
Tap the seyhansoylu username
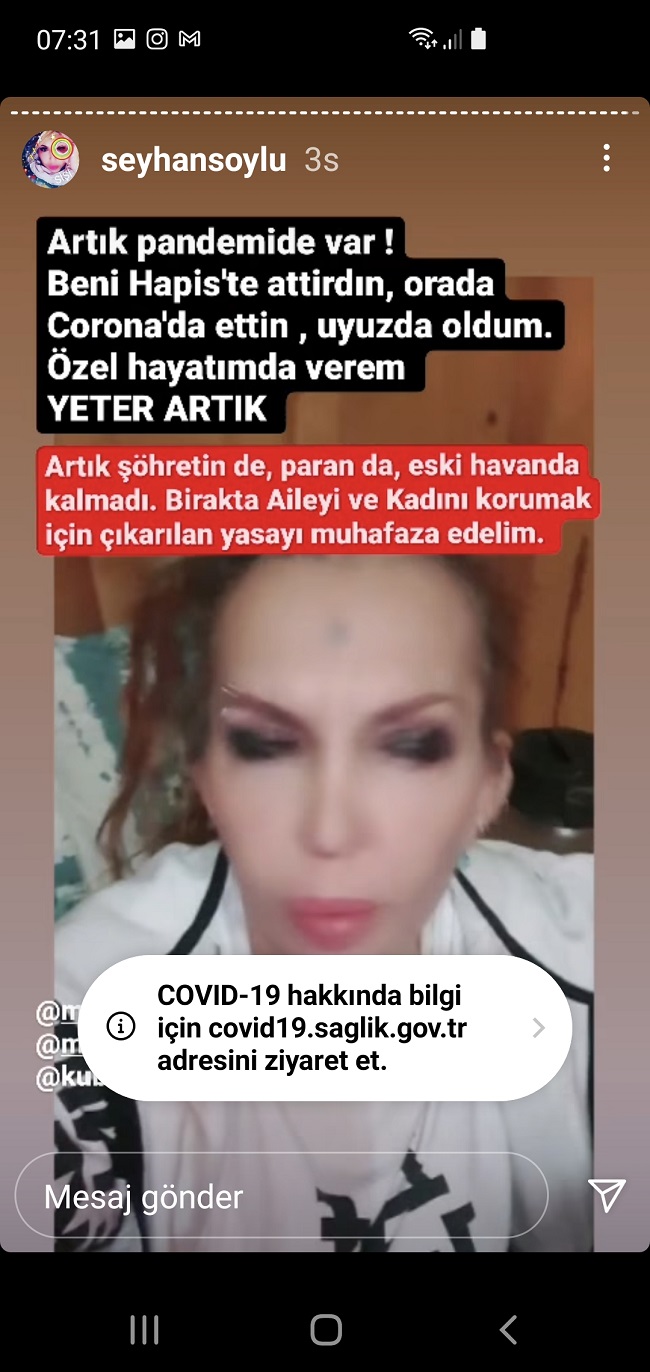194,160
